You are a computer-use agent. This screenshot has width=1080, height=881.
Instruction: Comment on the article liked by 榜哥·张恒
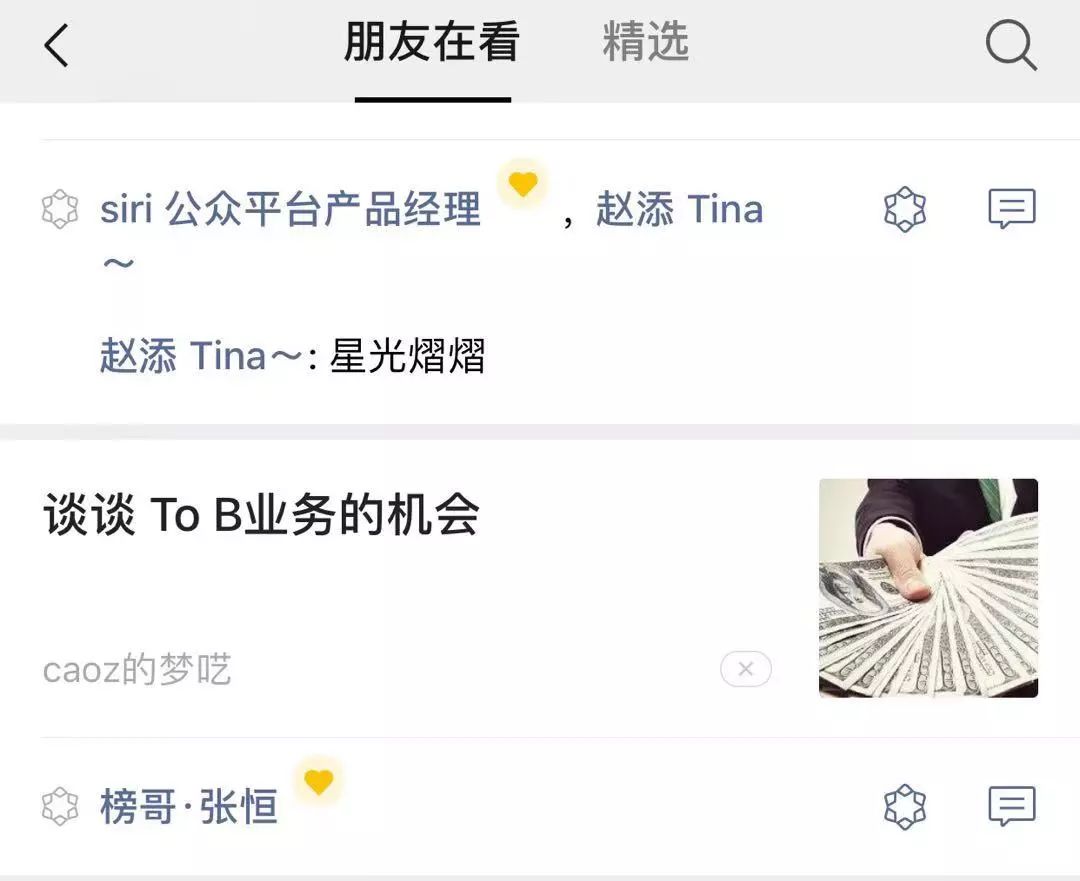(1010, 806)
